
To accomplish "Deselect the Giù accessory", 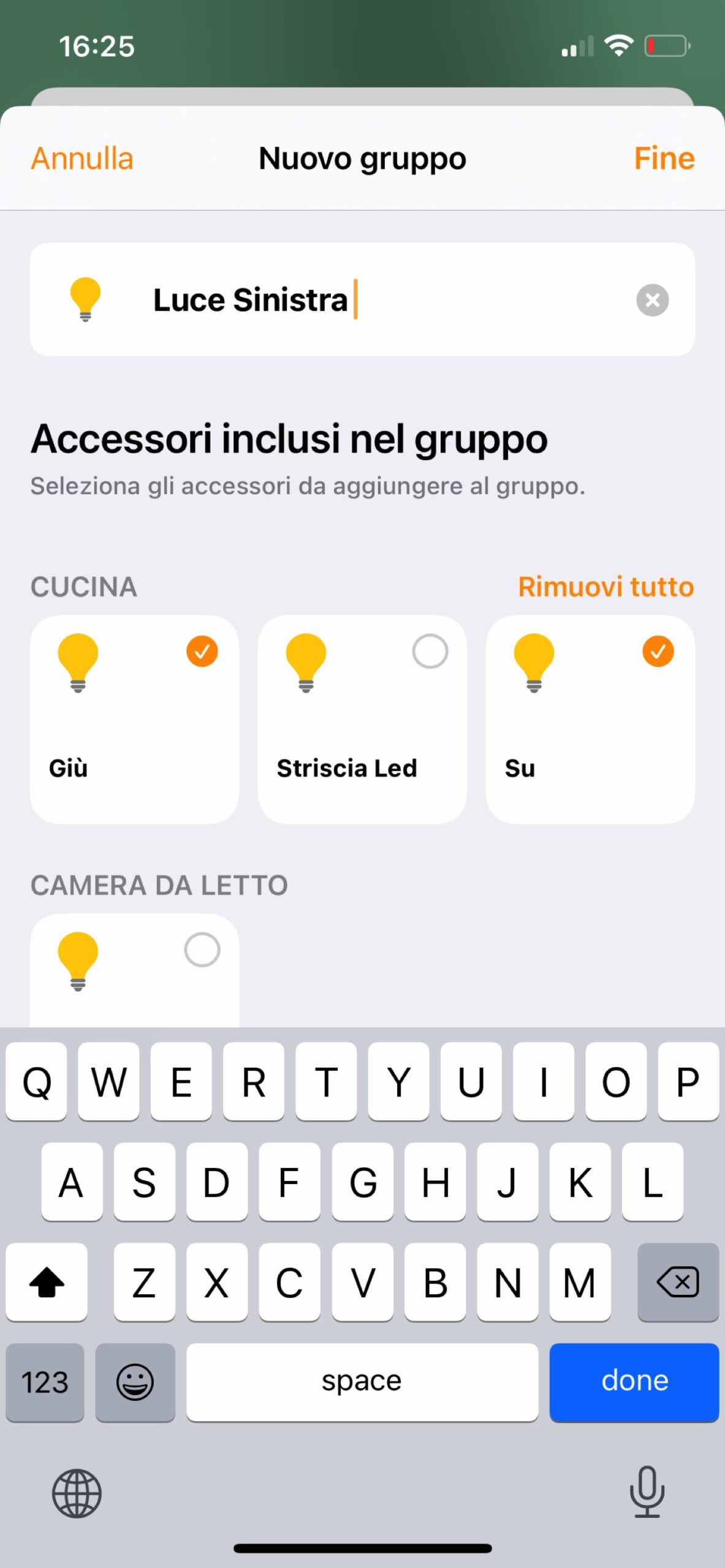I will coord(134,719).
